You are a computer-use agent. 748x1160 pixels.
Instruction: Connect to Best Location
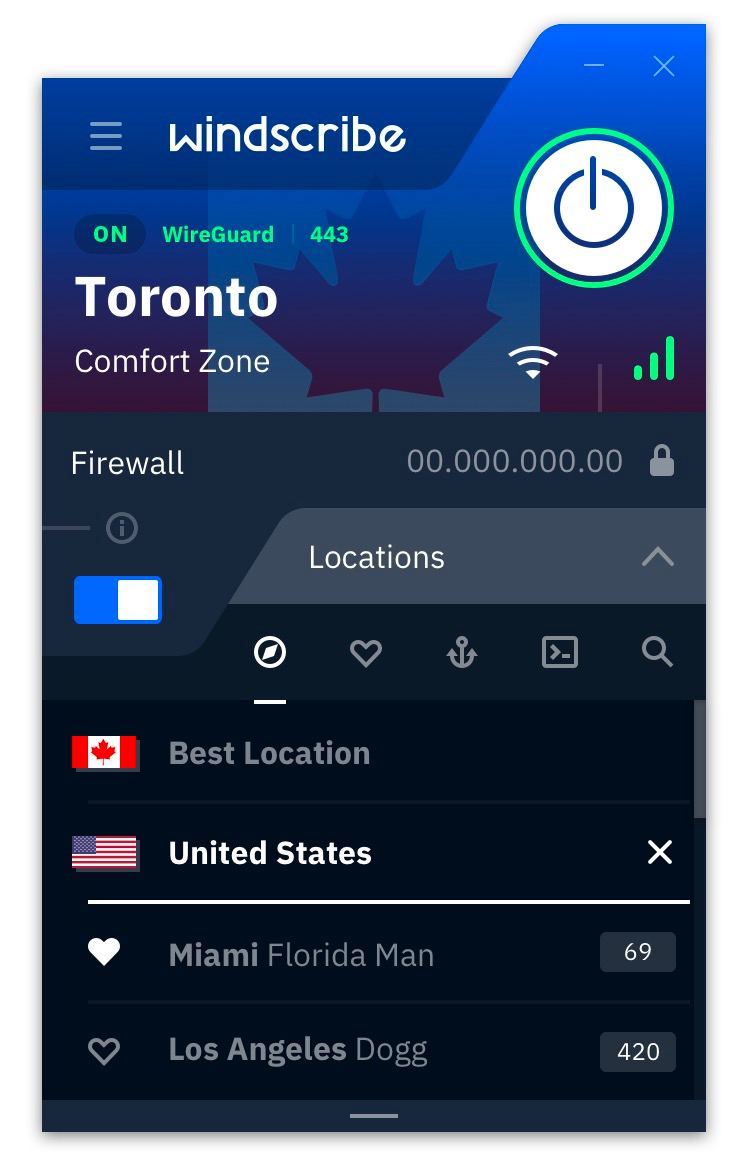(x=269, y=753)
